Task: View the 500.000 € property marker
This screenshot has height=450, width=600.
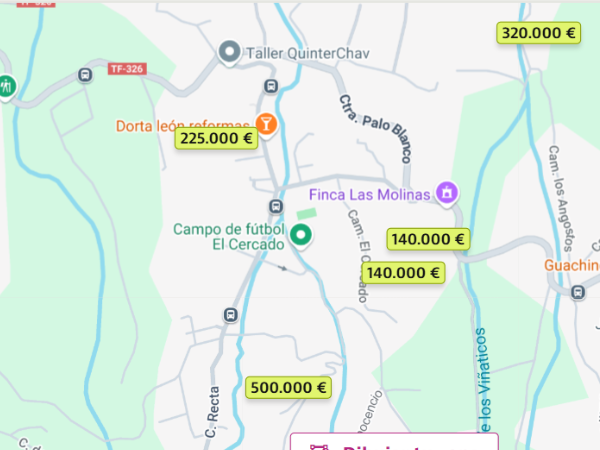Action: click(x=288, y=388)
